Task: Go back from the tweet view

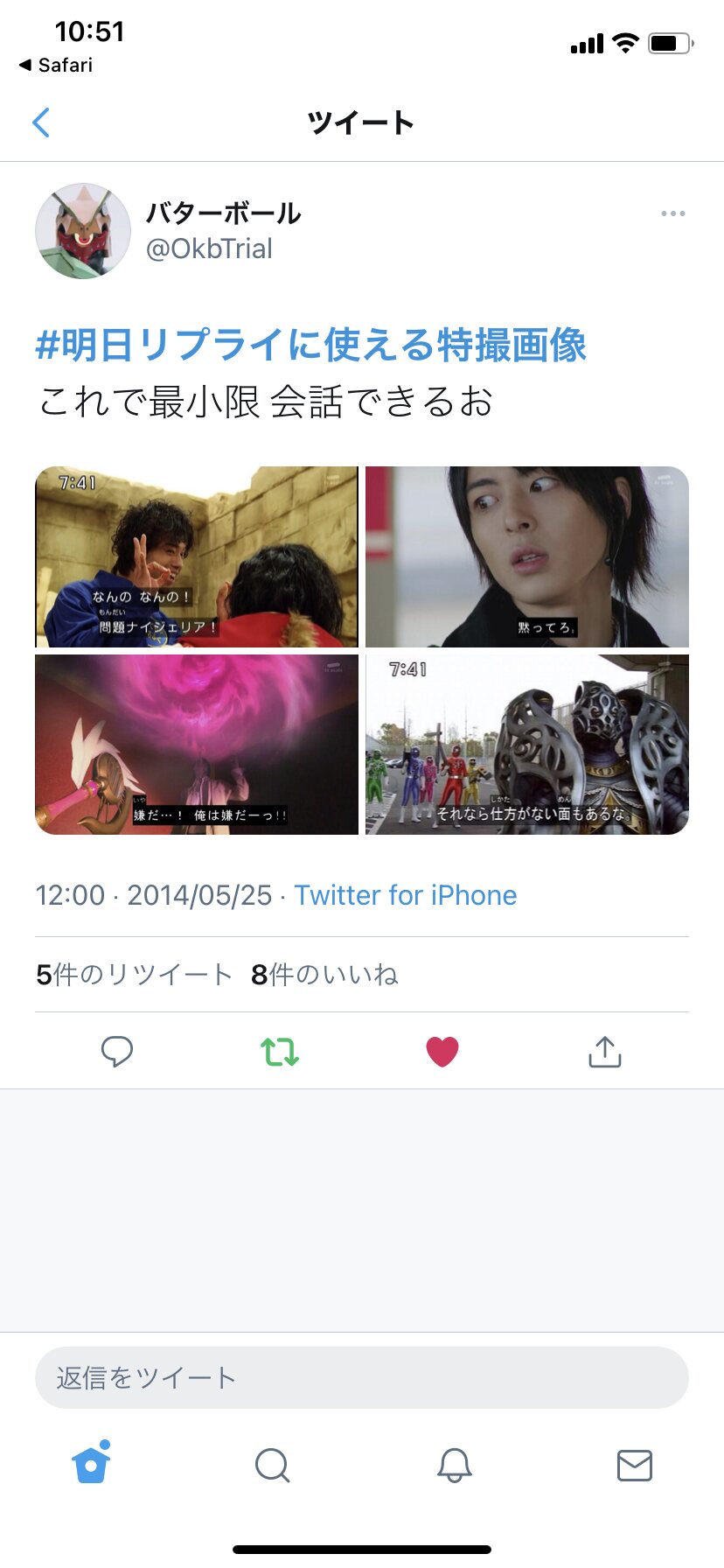Action: (41, 122)
